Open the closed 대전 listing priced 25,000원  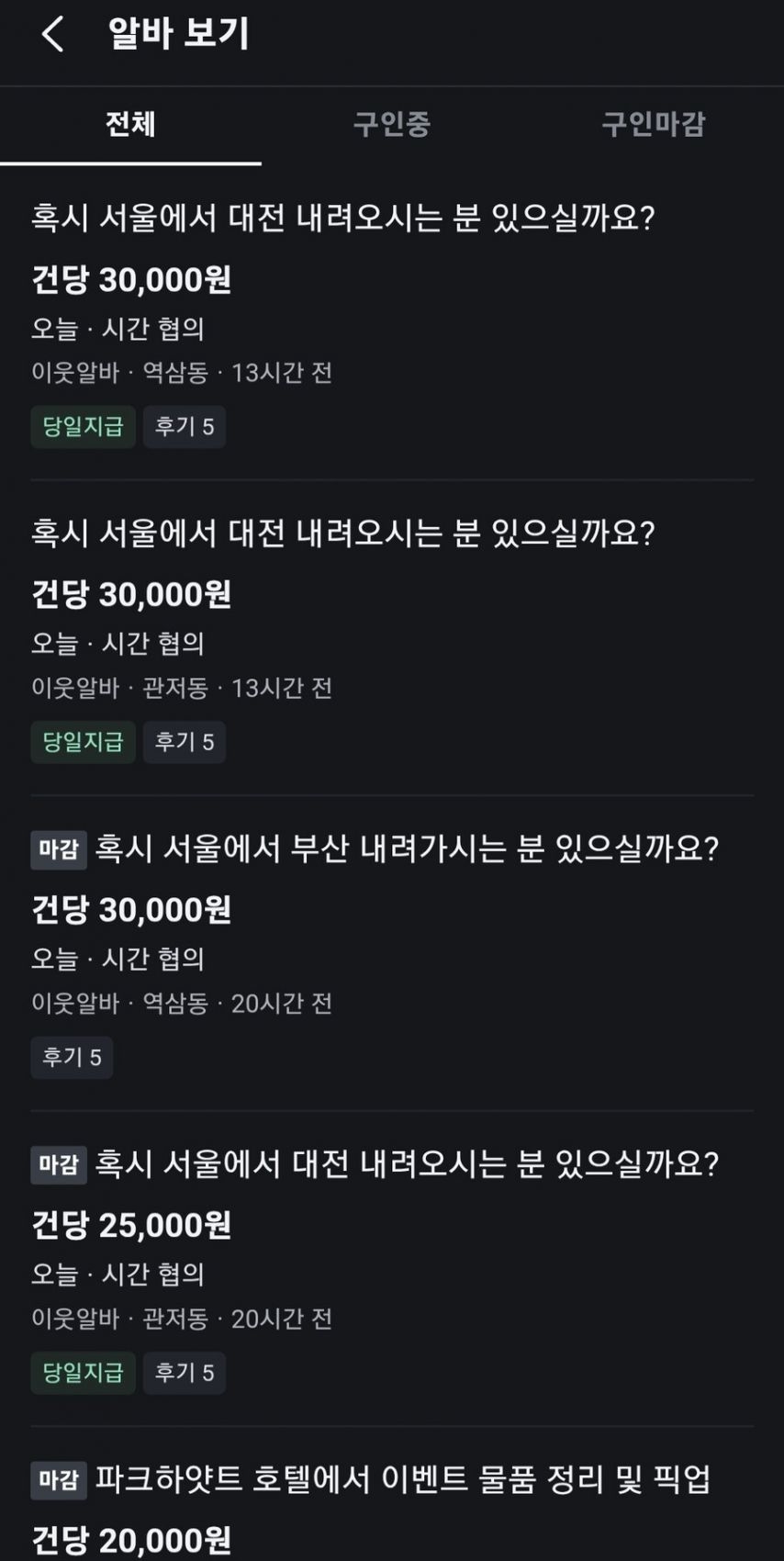[392, 1268]
